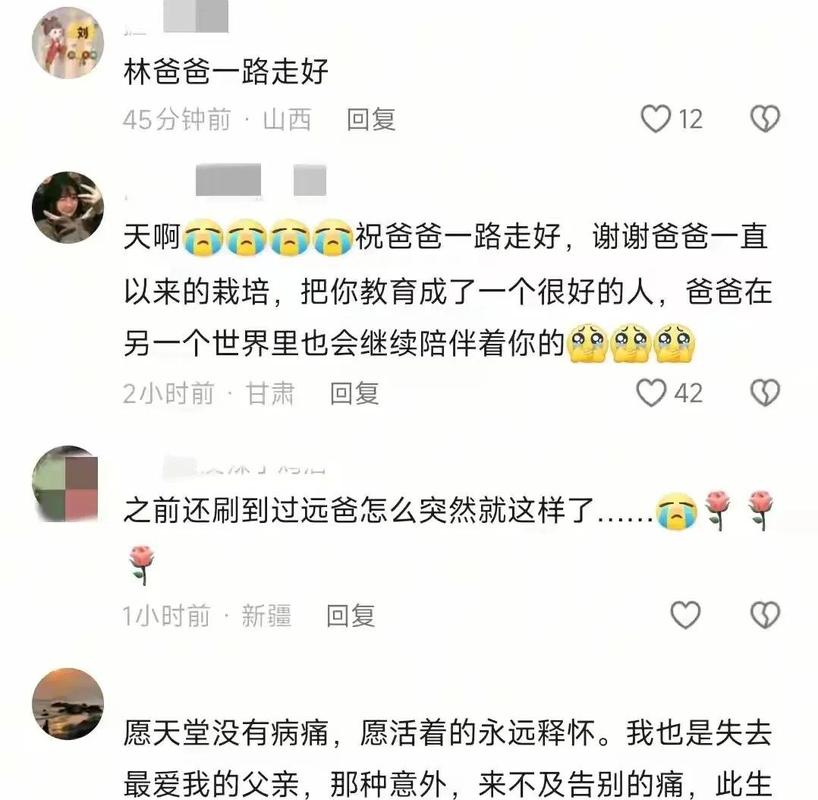Reply to the comment from 山西
Viewport: 818px width, 800px height.
(x=371, y=120)
